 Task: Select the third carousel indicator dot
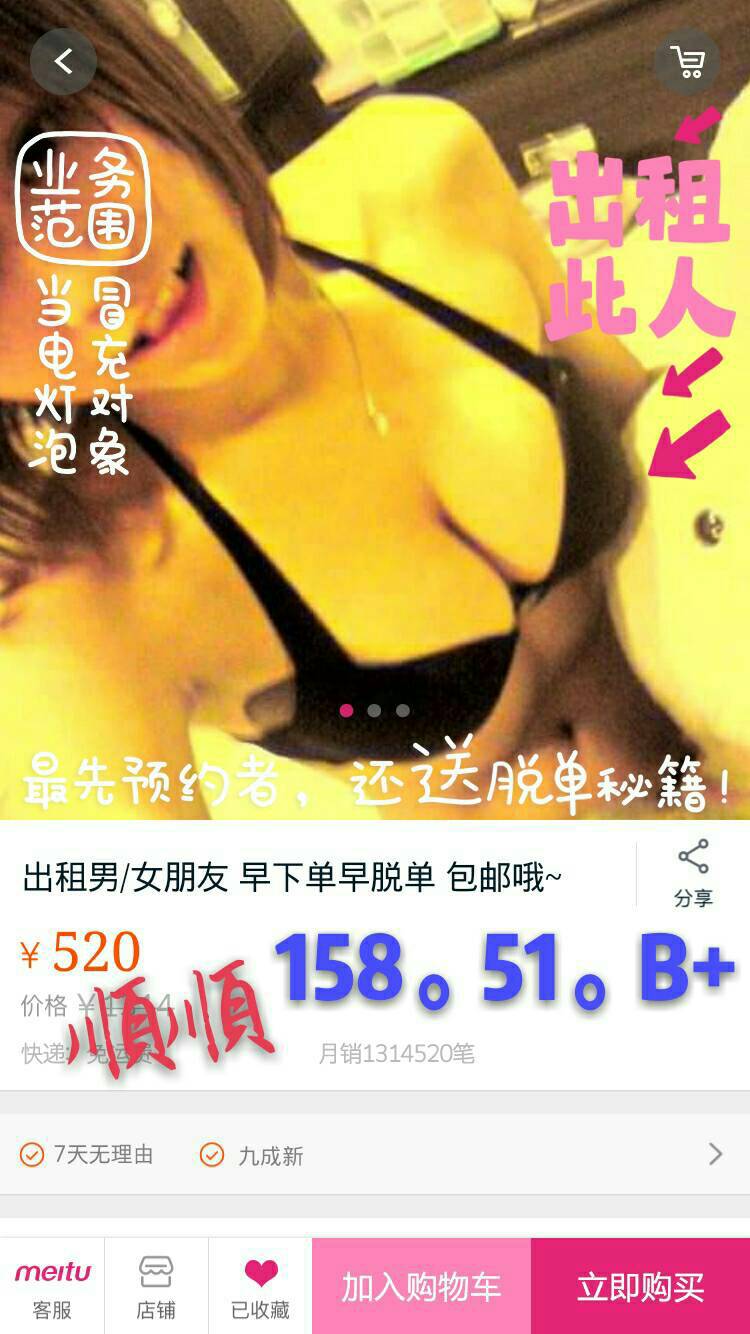pyautogui.click(x=402, y=711)
